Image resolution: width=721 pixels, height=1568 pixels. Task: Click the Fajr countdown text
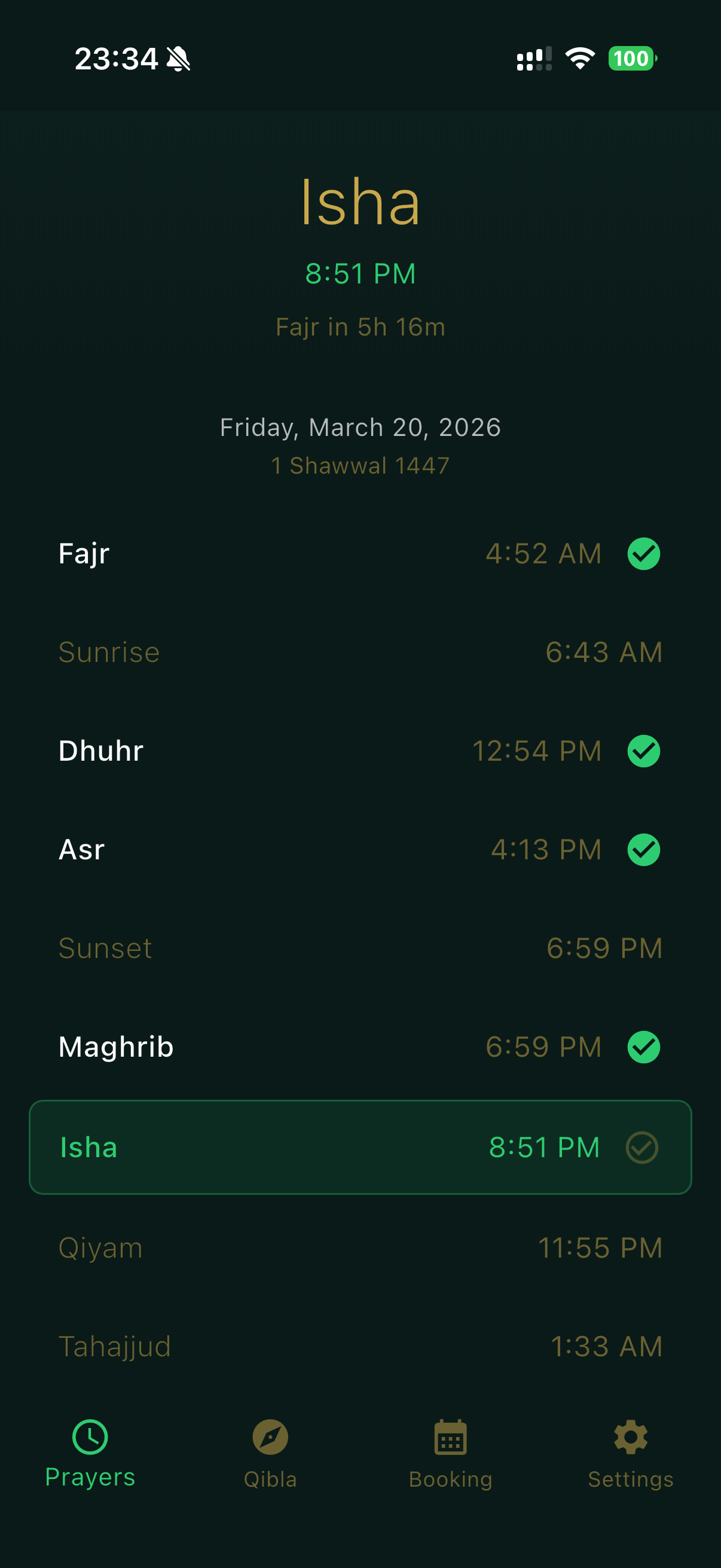click(x=360, y=327)
